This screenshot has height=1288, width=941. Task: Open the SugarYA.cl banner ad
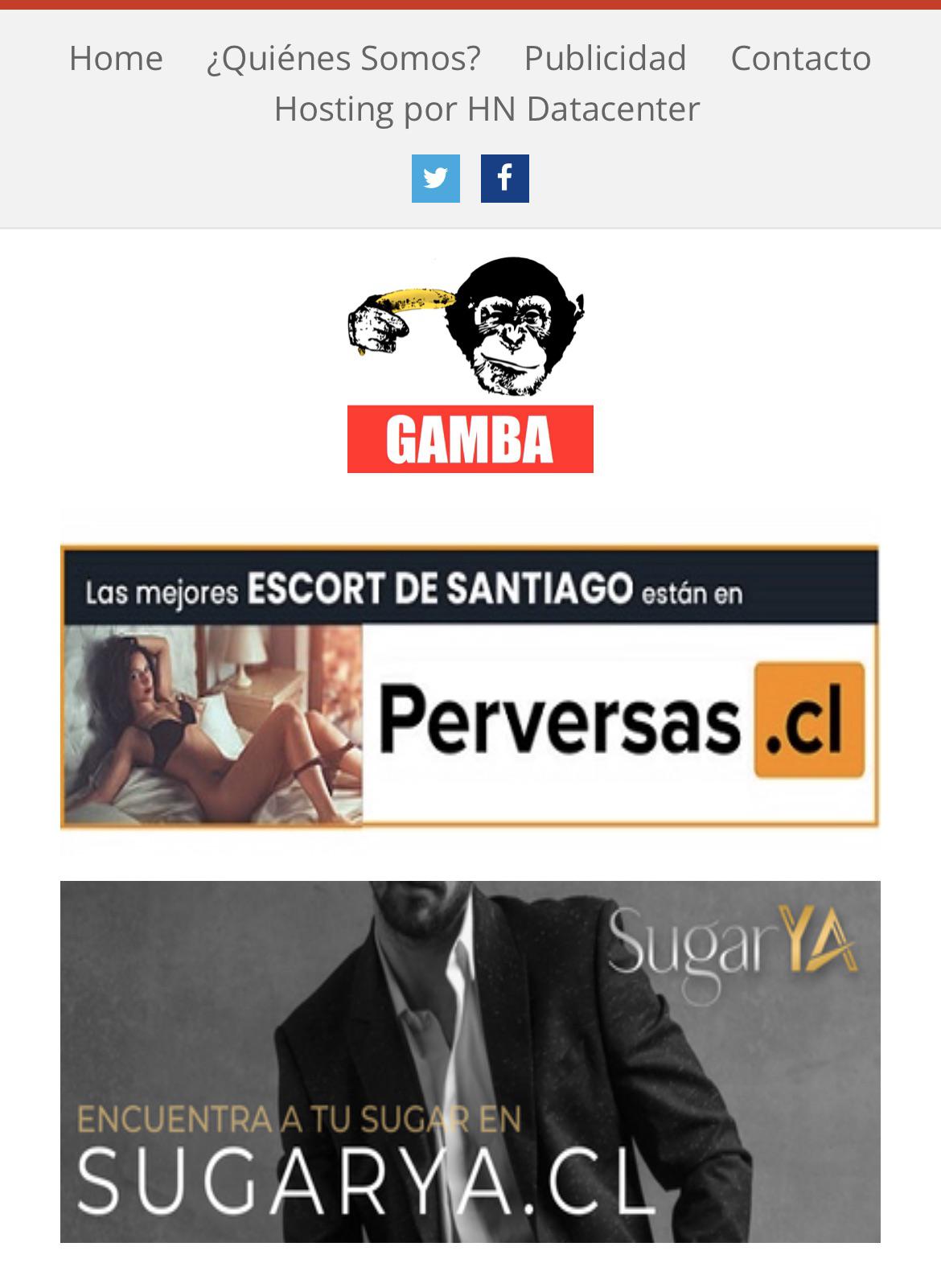[x=470, y=1061]
